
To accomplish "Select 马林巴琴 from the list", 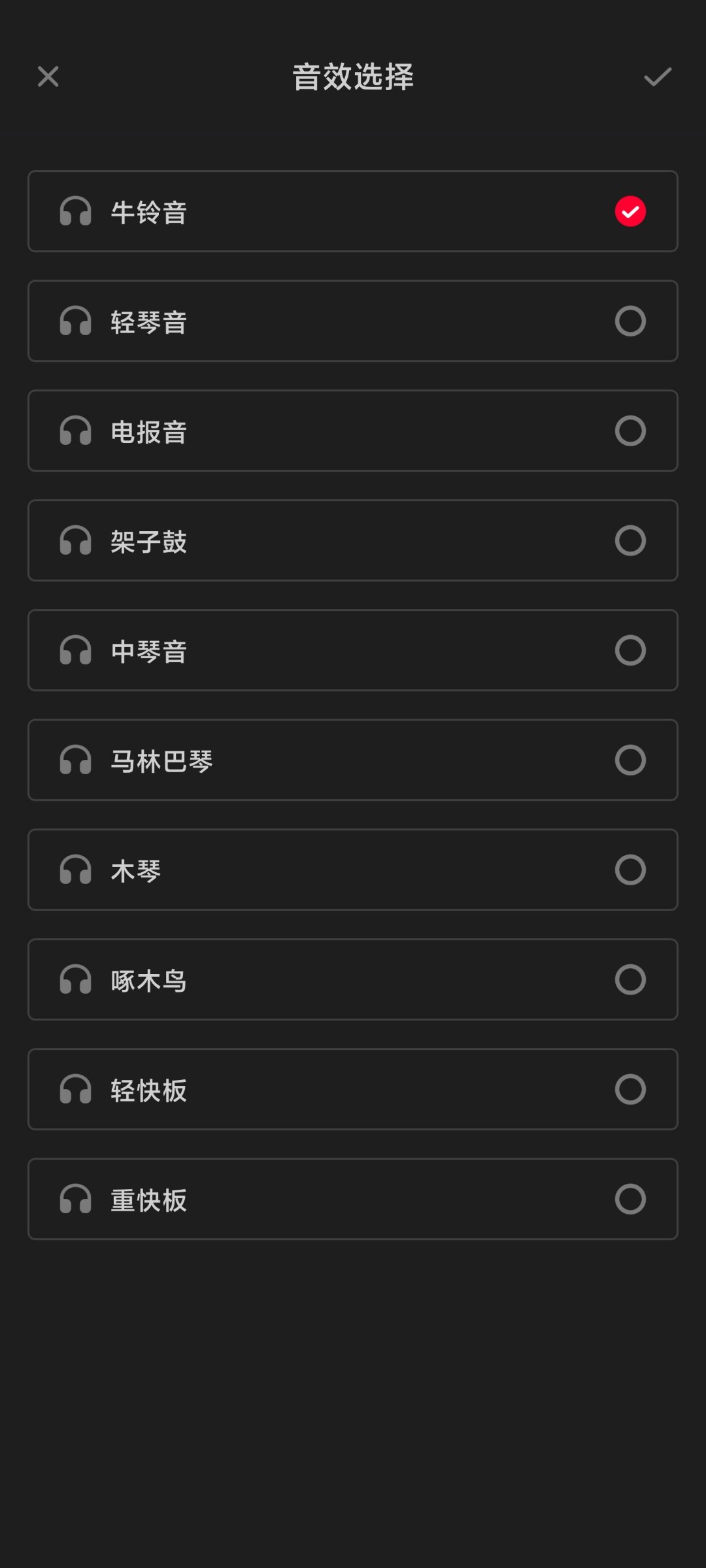I will 353,760.
